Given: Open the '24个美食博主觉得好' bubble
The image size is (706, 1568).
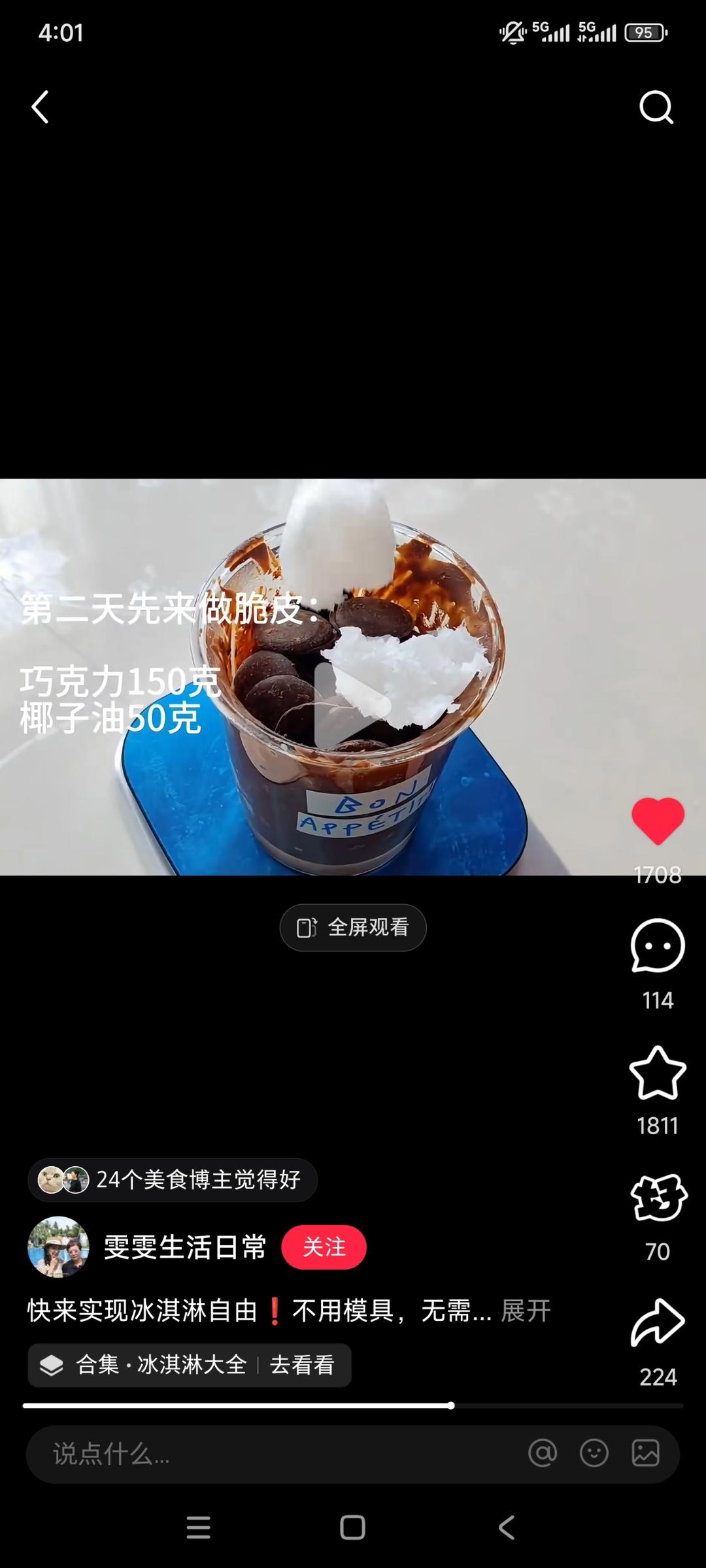Looking at the screenshot, I should 173,1179.
